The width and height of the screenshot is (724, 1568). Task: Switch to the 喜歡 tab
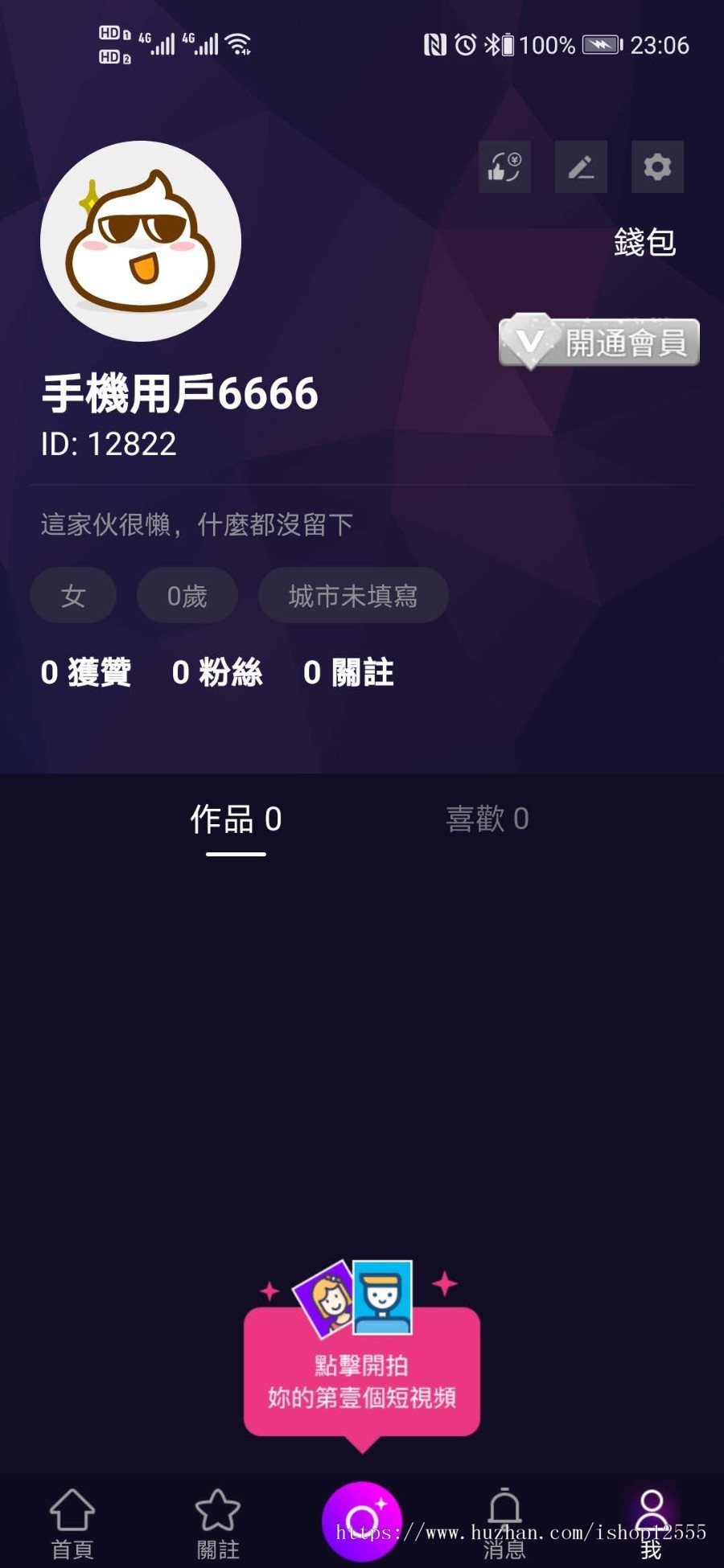pyautogui.click(x=487, y=819)
